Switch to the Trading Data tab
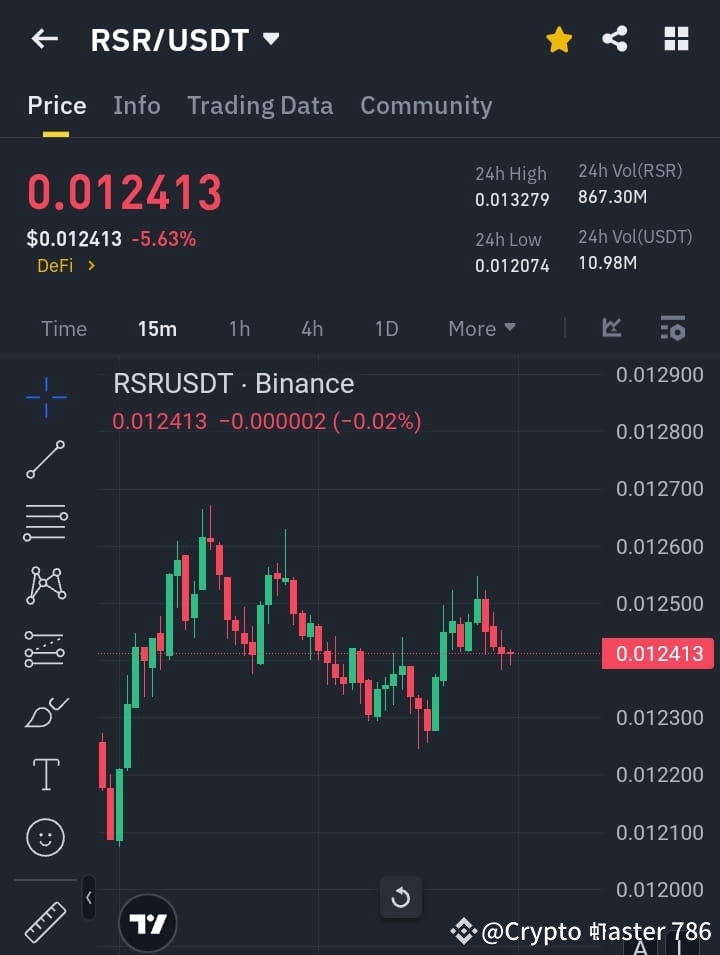The height and width of the screenshot is (955, 720). click(260, 105)
